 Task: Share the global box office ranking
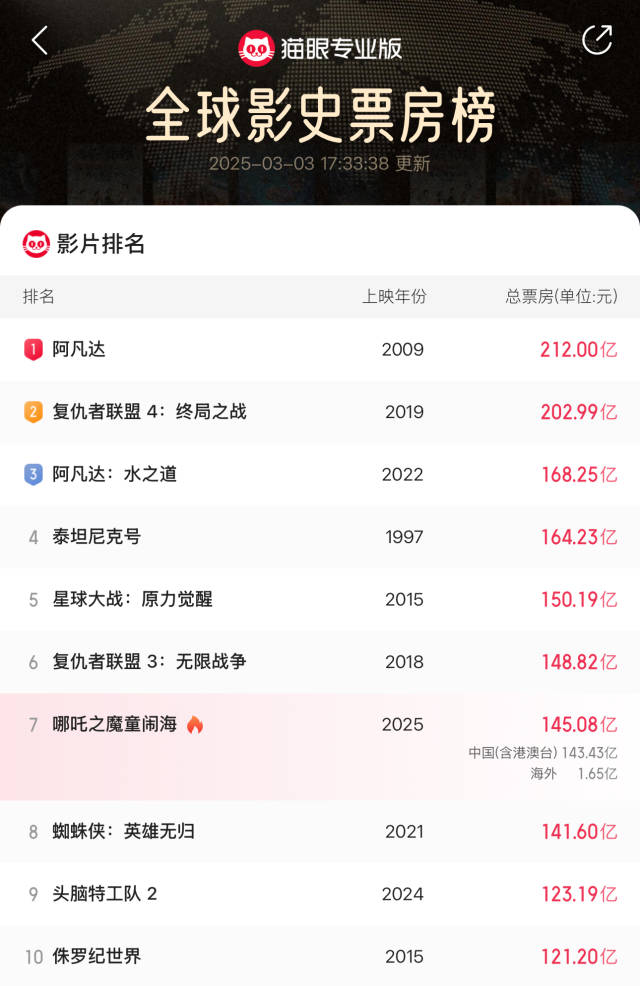[597, 40]
